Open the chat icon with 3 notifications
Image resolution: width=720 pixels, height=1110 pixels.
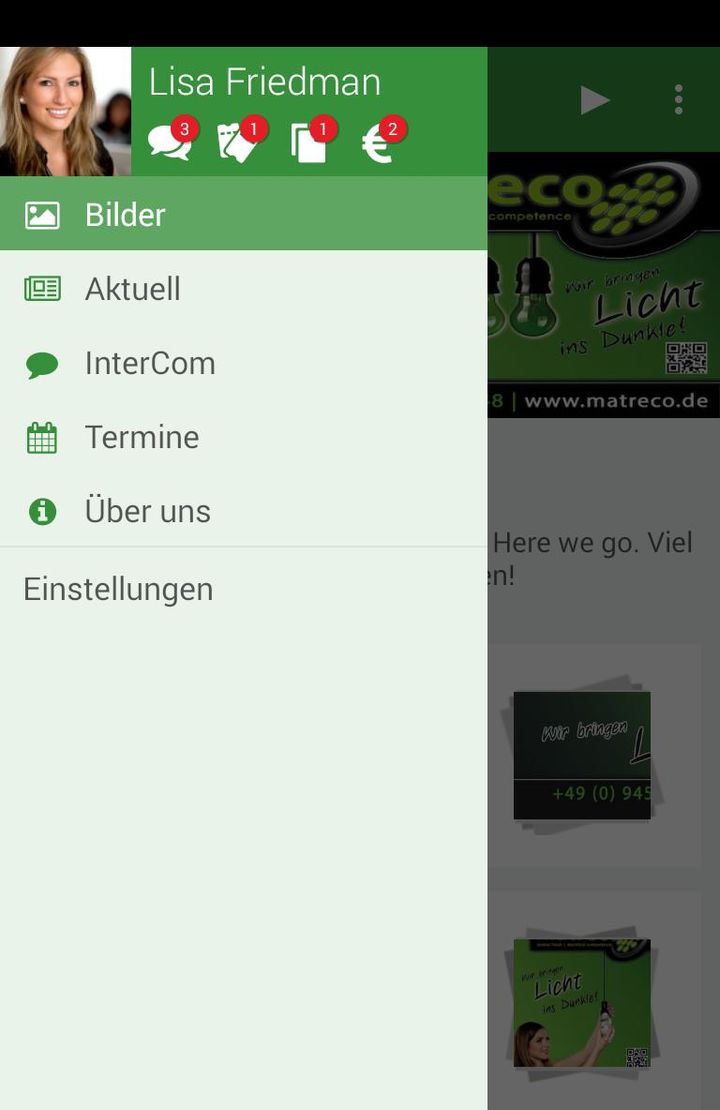169,140
